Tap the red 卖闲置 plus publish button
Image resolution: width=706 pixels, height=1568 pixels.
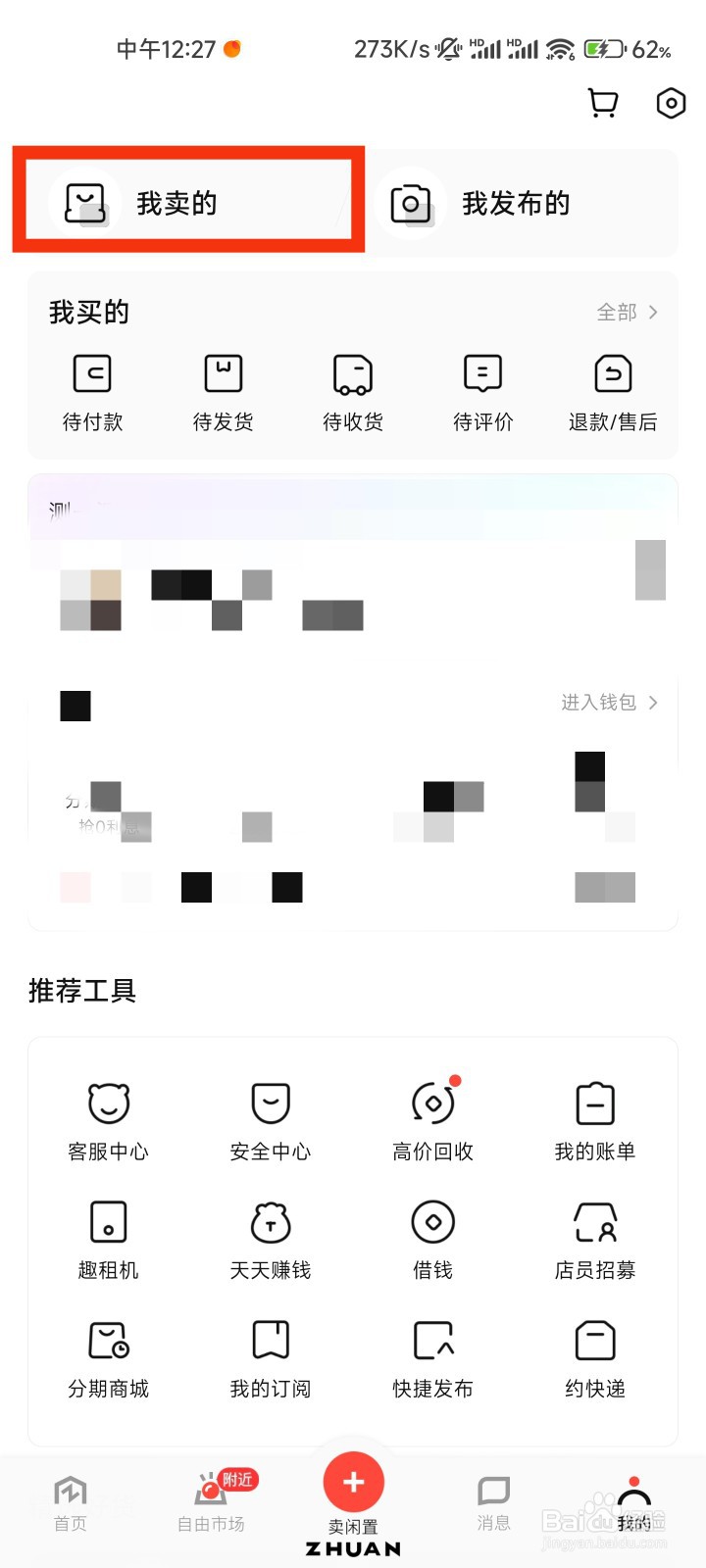(x=353, y=1484)
